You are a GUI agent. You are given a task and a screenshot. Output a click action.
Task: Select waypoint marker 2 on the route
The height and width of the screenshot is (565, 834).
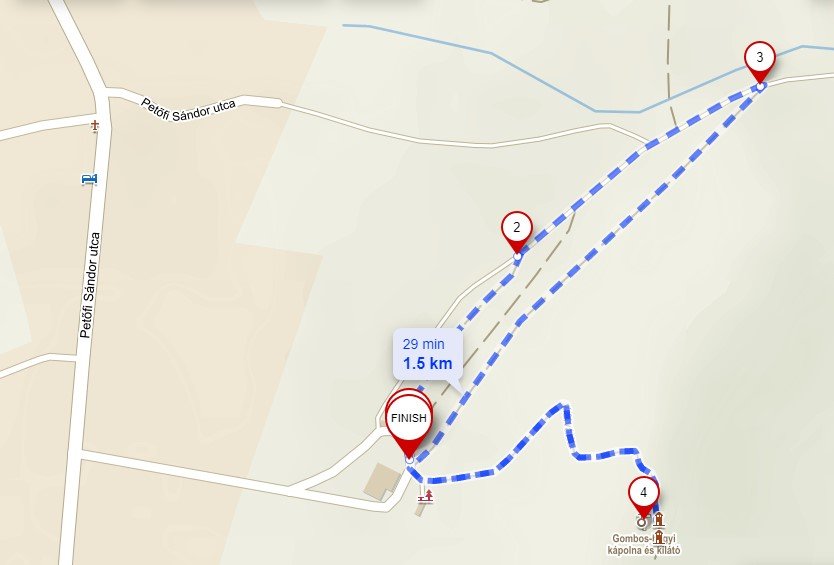click(516, 228)
